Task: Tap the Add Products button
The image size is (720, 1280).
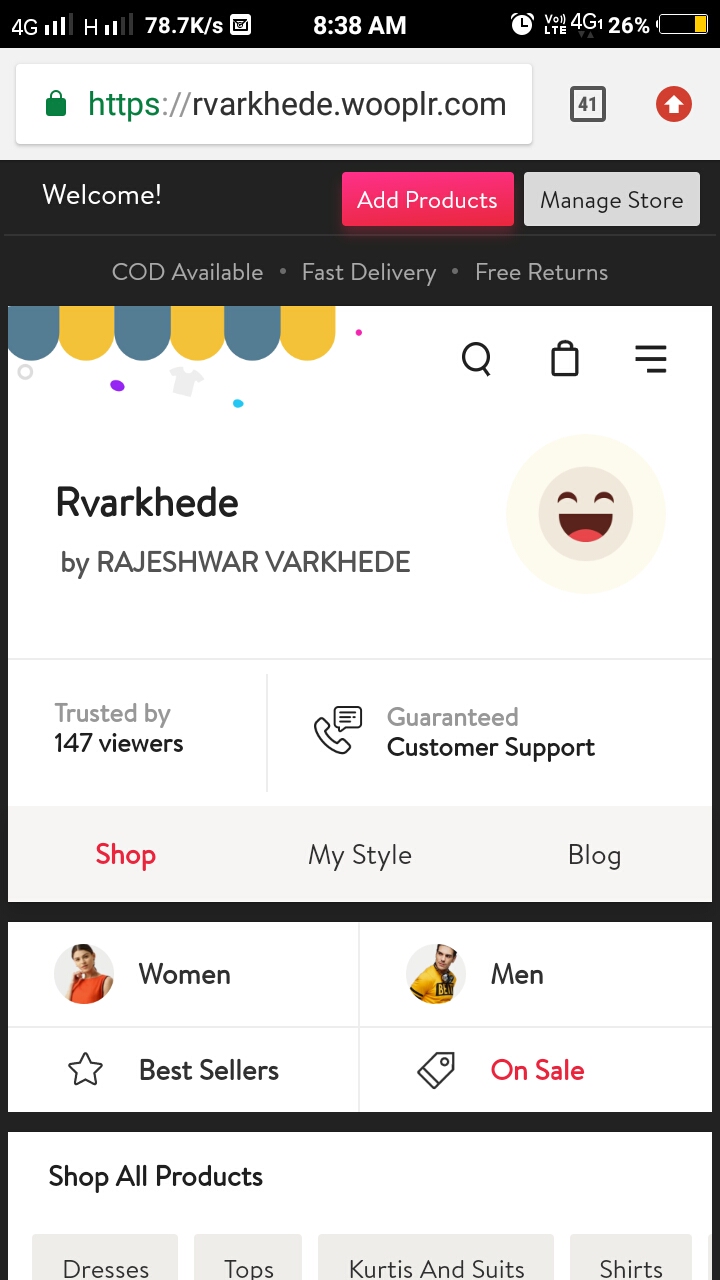Action: 427,199
